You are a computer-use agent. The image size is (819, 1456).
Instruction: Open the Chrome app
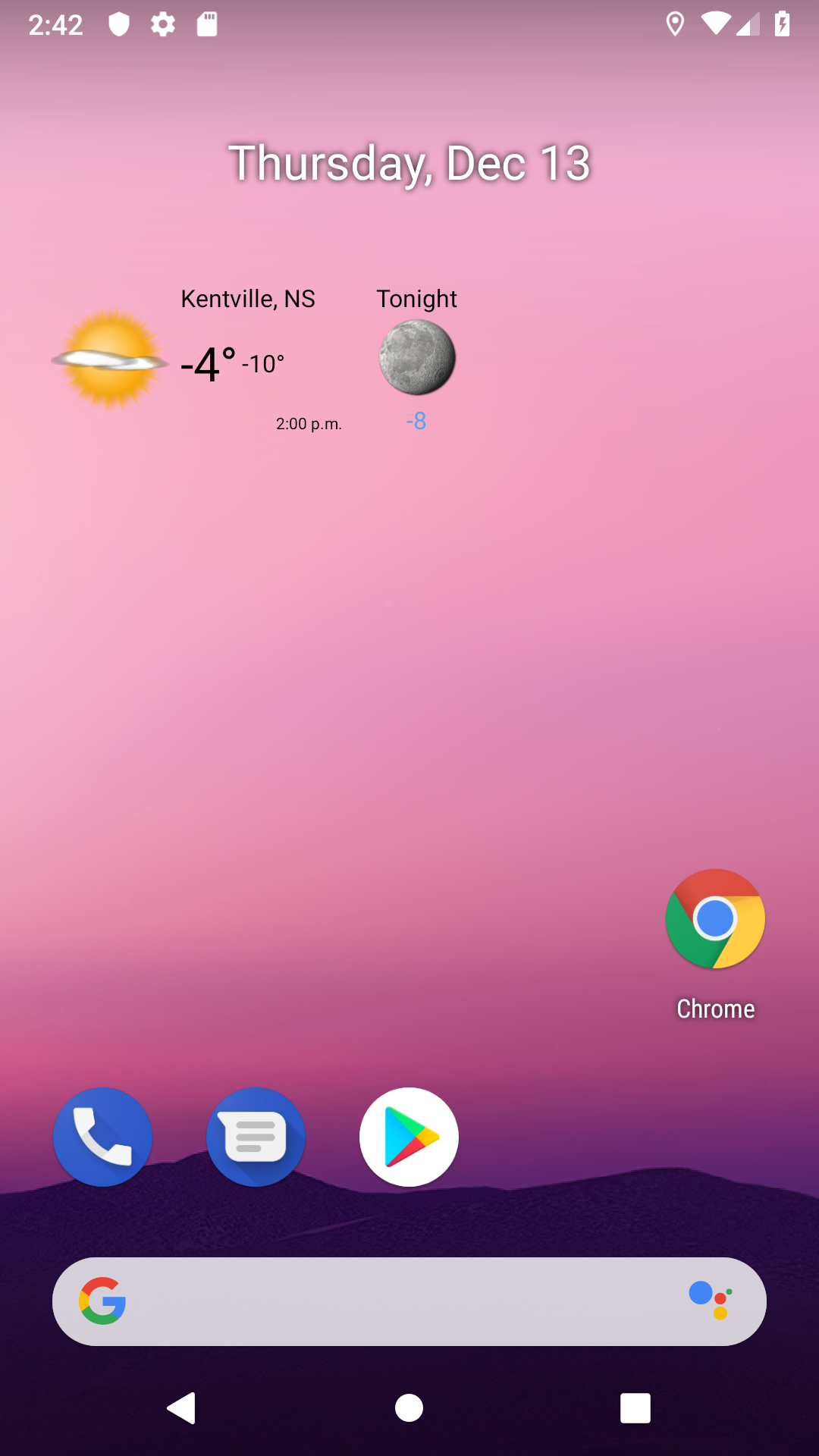pos(715,919)
